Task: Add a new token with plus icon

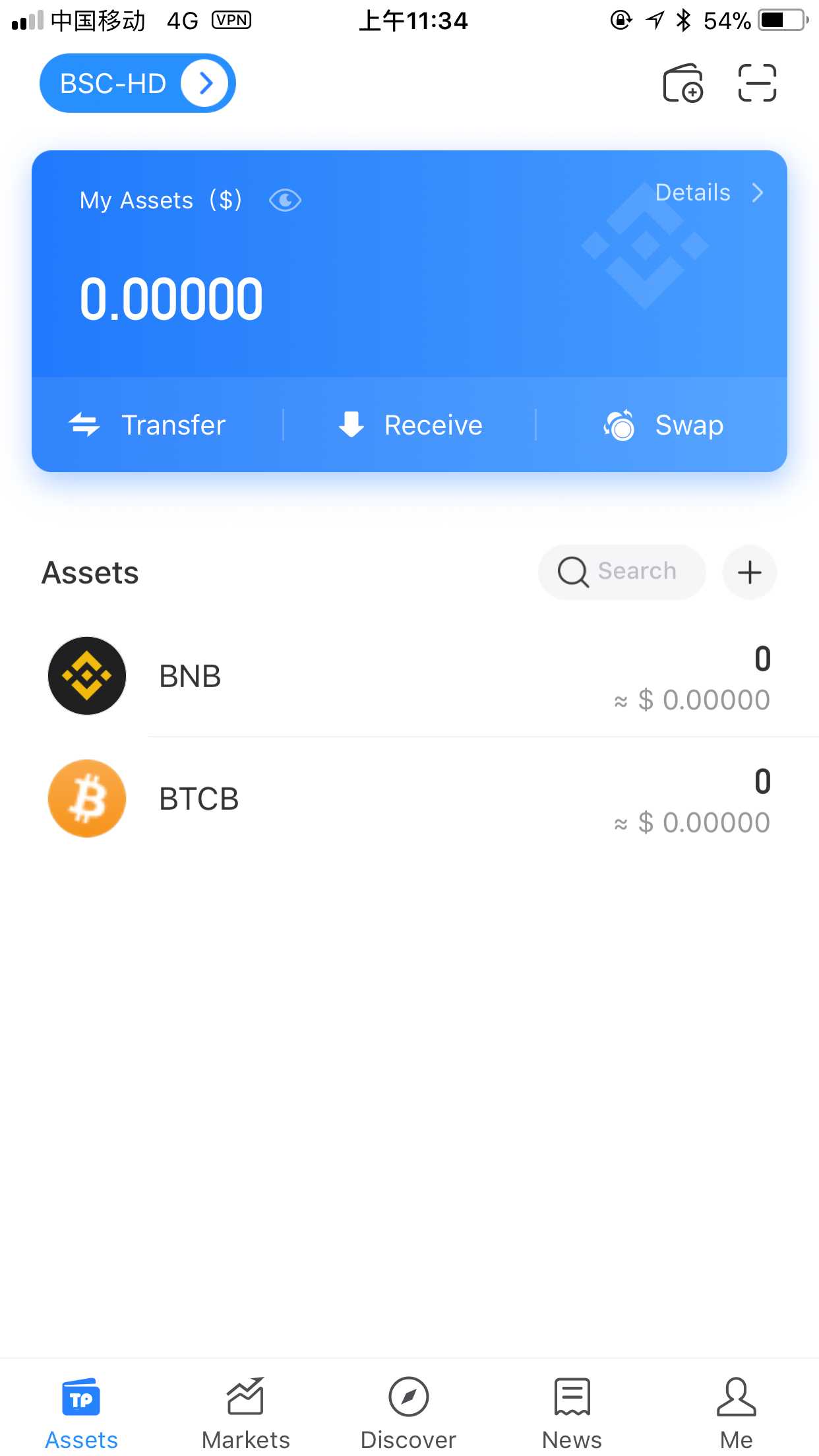Action: pos(749,572)
